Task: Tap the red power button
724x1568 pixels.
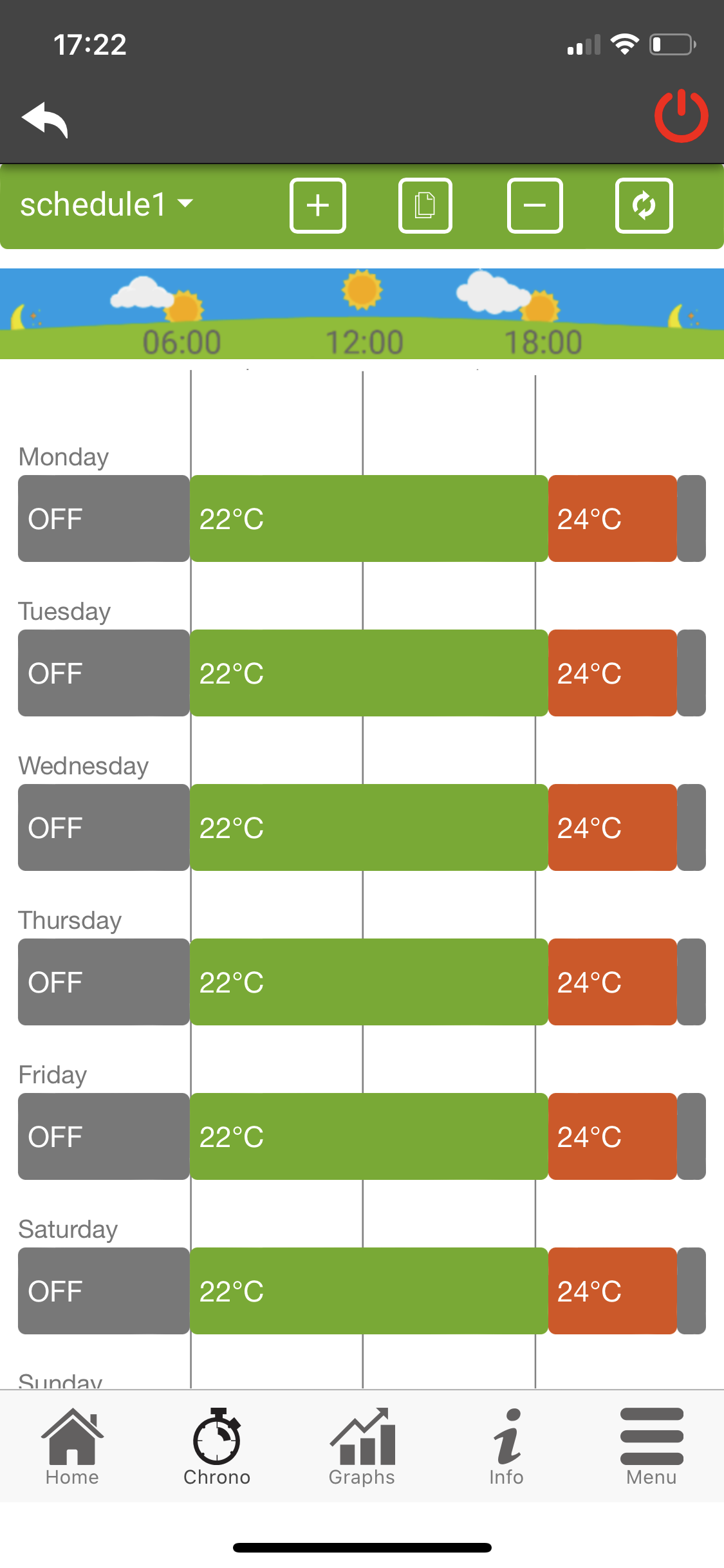Action: coord(681,116)
